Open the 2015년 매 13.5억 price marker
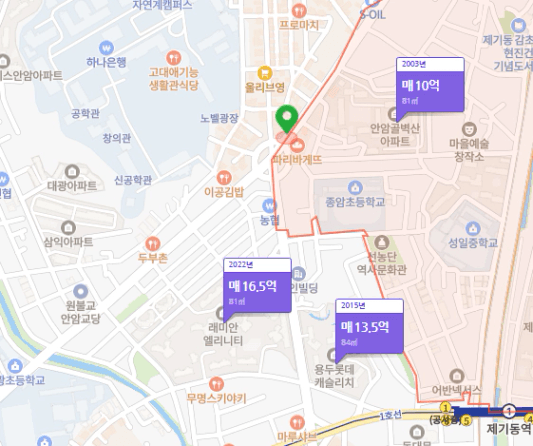The height and width of the screenshot is (446, 533). tap(369, 326)
